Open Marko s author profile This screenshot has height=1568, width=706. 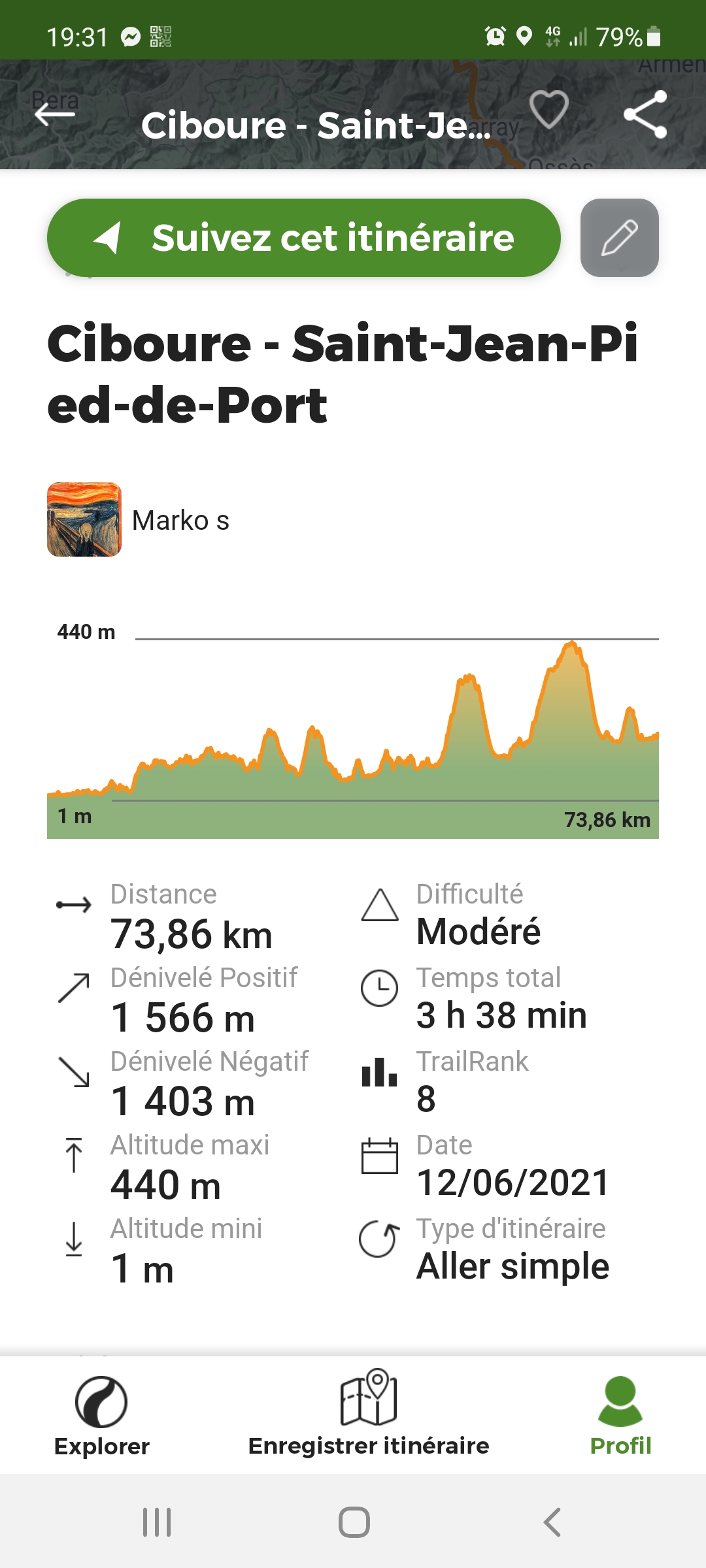139,520
